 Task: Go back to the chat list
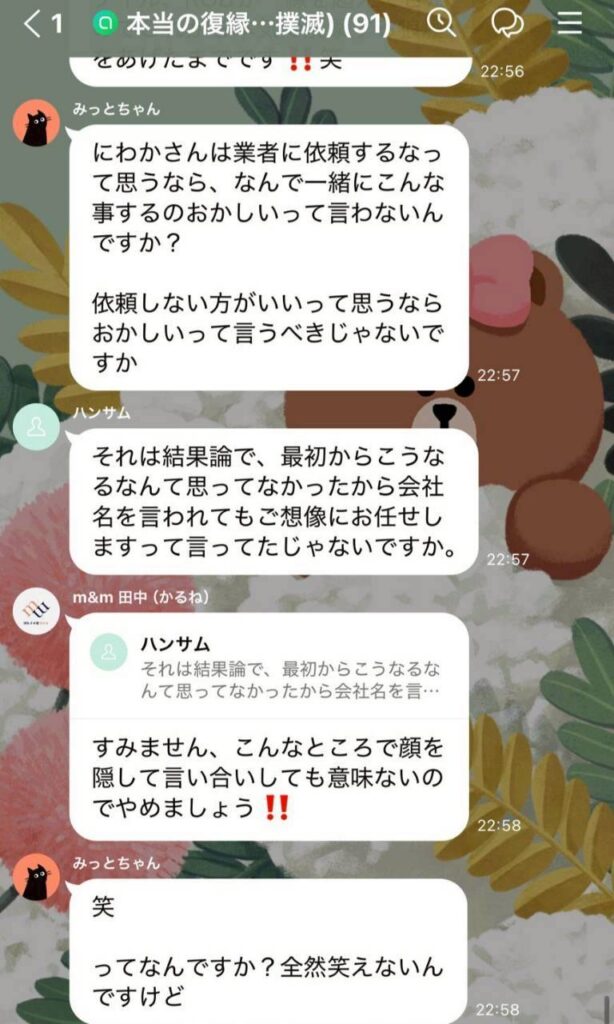point(40,24)
